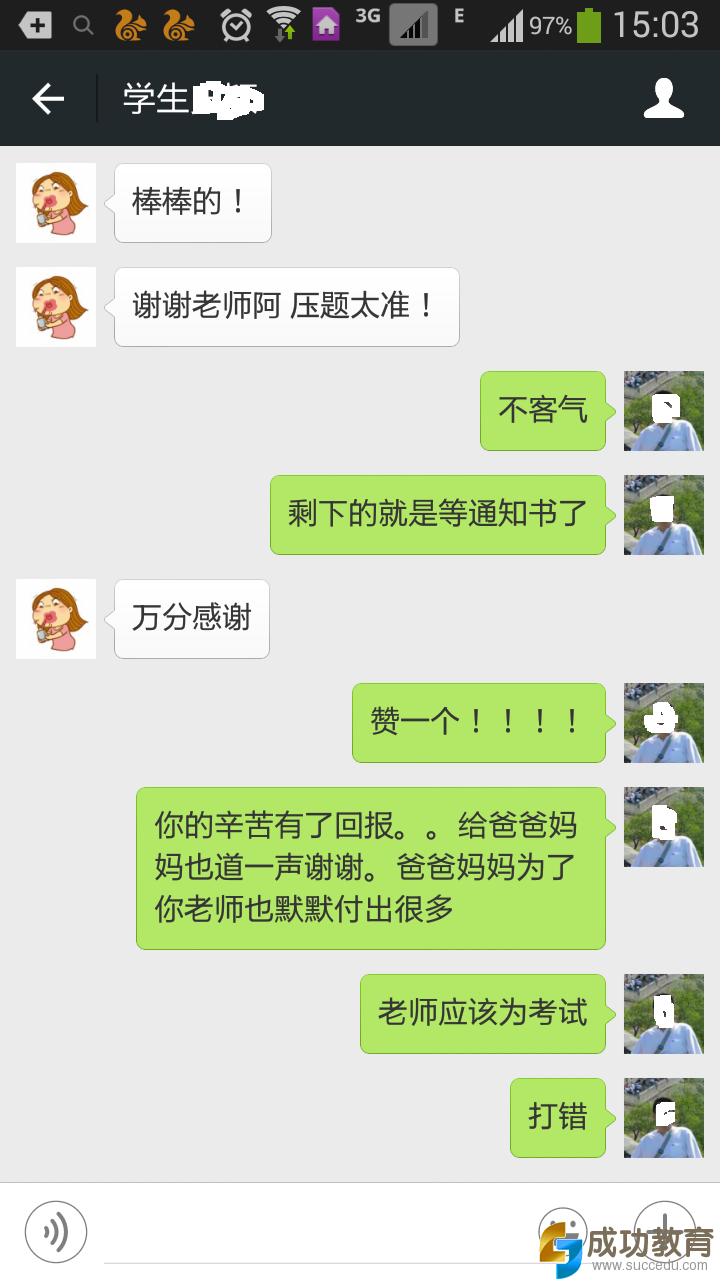
Task: Open the avatar beside 剩下的就是等通知书了
Action: [664, 515]
